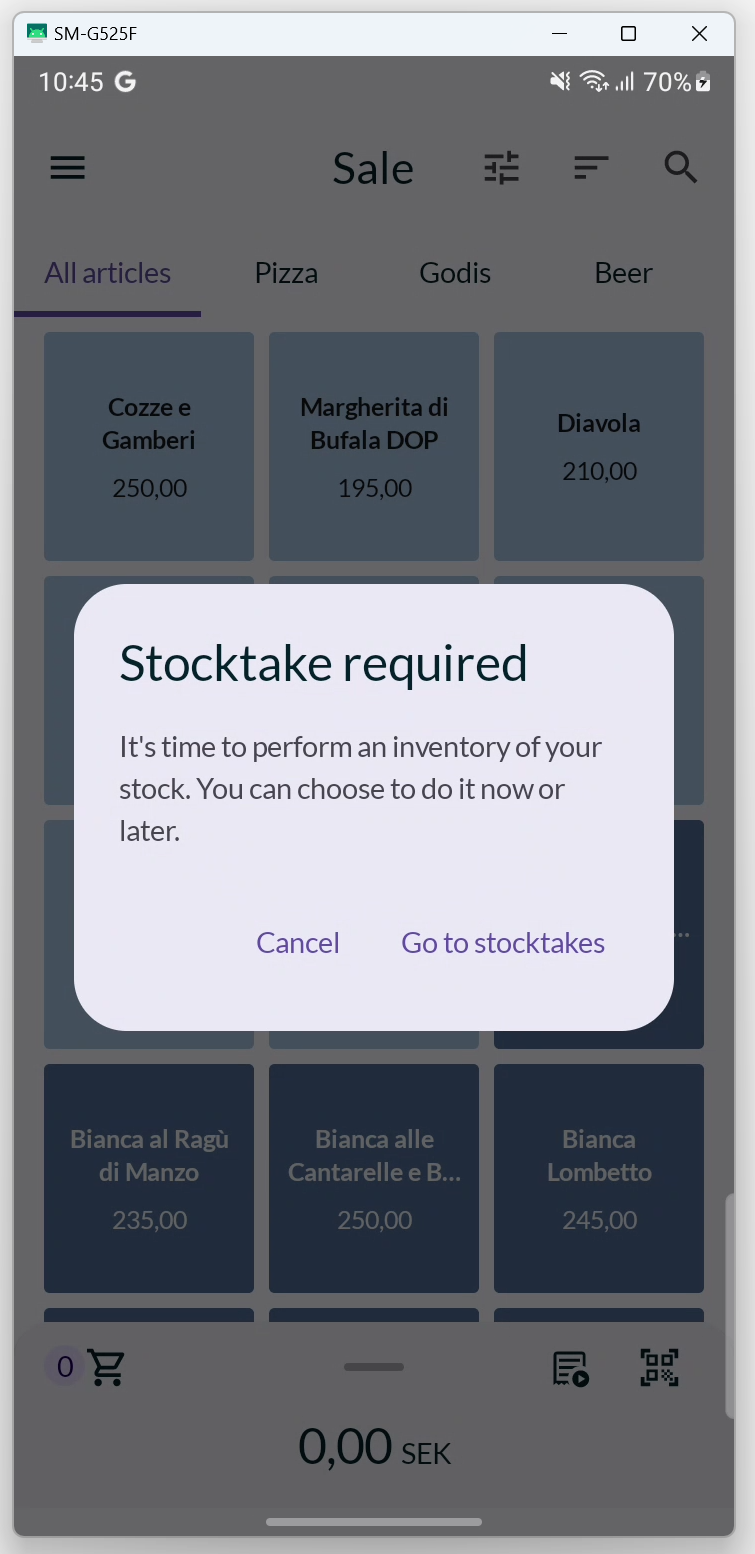The height and width of the screenshot is (1554, 755).
Task: Dismiss the dialog with Cancel
Action: (x=298, y=943)
